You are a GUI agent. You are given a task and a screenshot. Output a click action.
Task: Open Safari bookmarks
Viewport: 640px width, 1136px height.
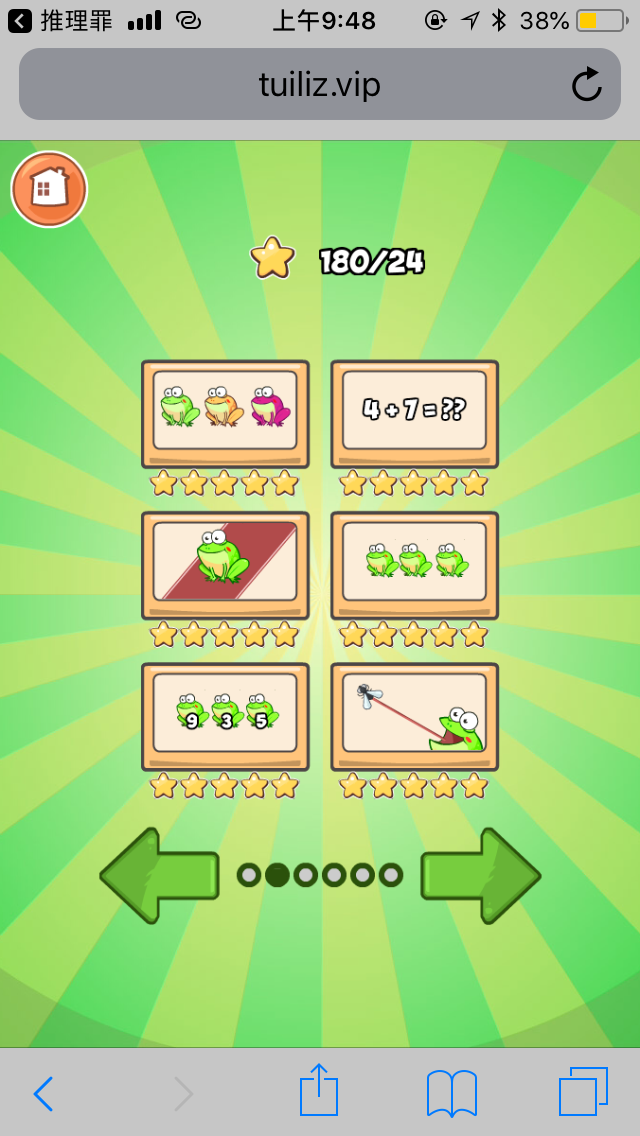click(451, 1093)
